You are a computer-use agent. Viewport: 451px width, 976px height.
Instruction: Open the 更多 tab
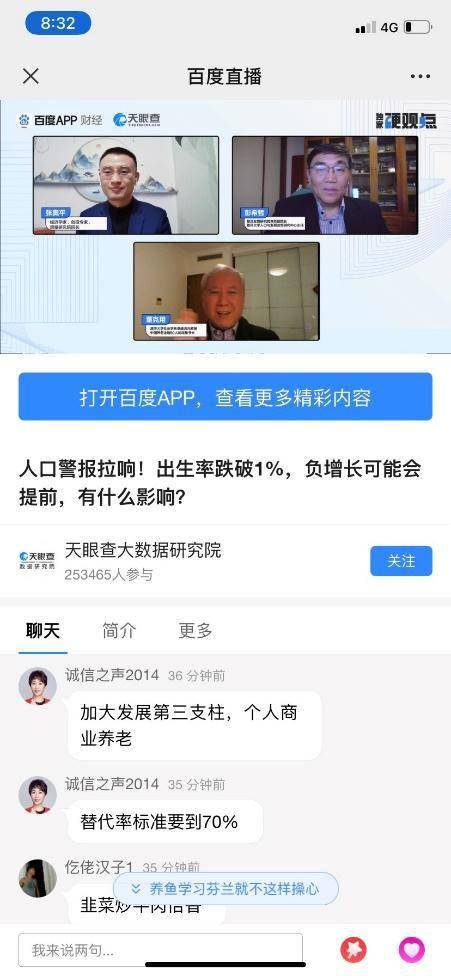point(195,630)
